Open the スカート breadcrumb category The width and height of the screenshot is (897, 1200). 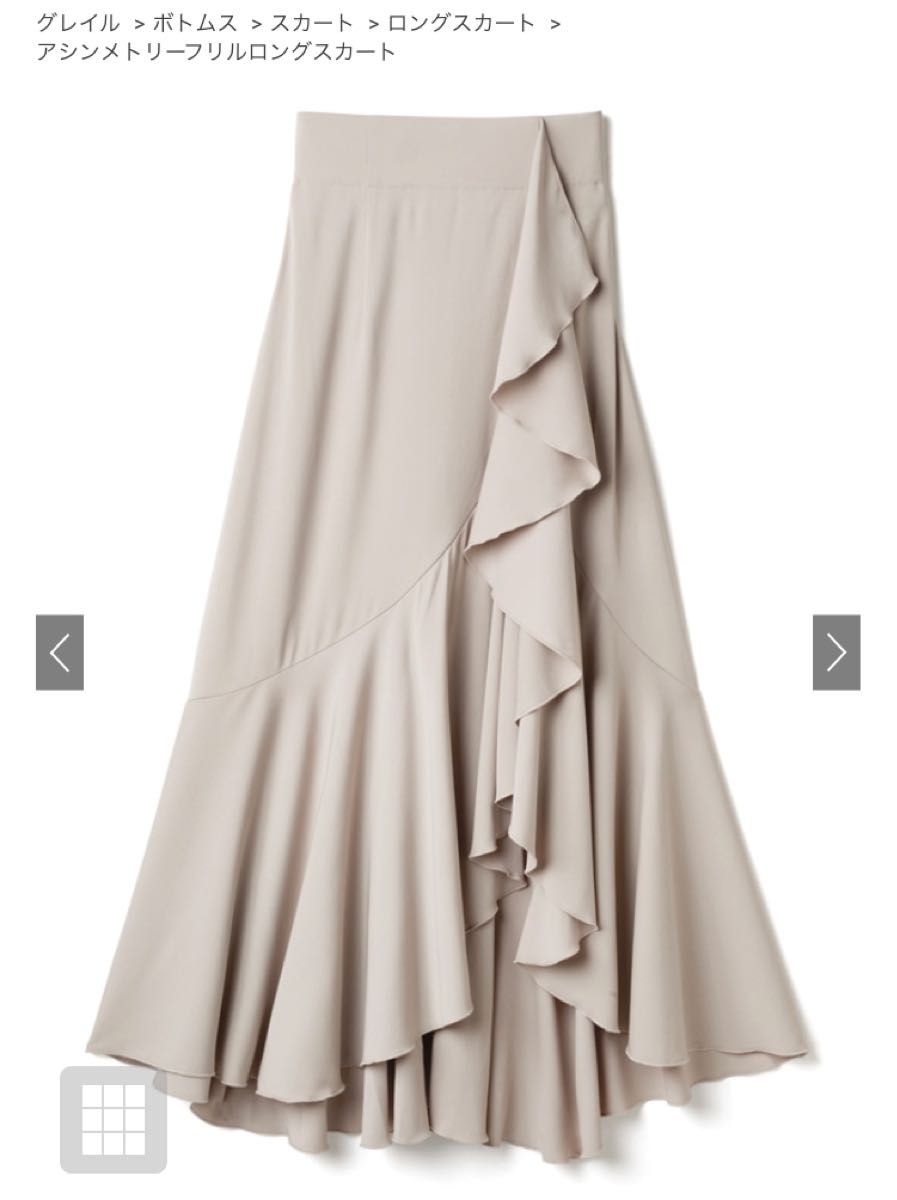pyautogui.click(x=311, y=22)
